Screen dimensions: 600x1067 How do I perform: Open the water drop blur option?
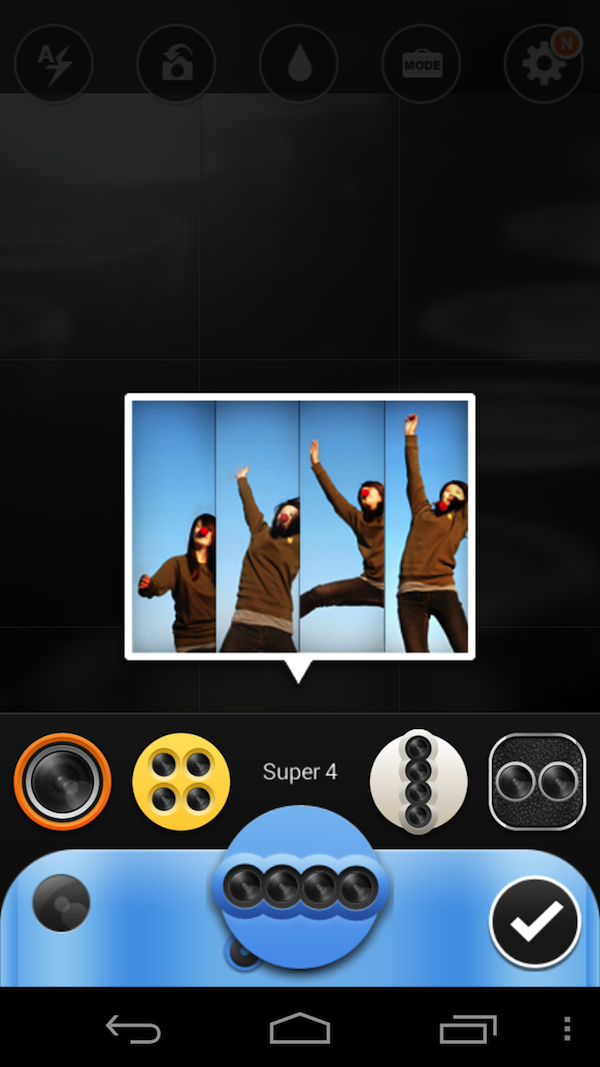(299, 64)
